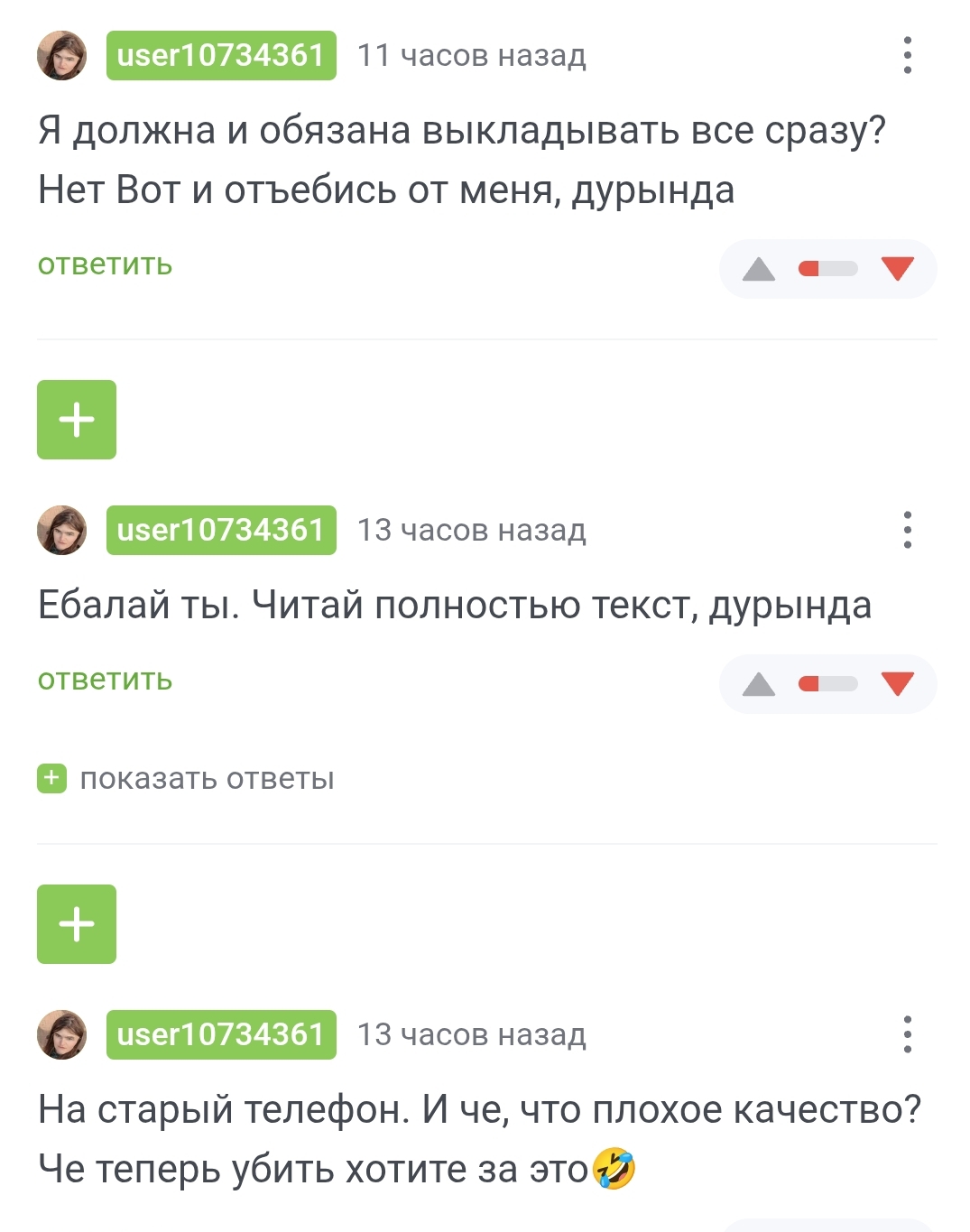This screenshot has height=1232, width=970.
Task: Open overflow menu on the 11 часов назад comment
Action: pos(907,55)
